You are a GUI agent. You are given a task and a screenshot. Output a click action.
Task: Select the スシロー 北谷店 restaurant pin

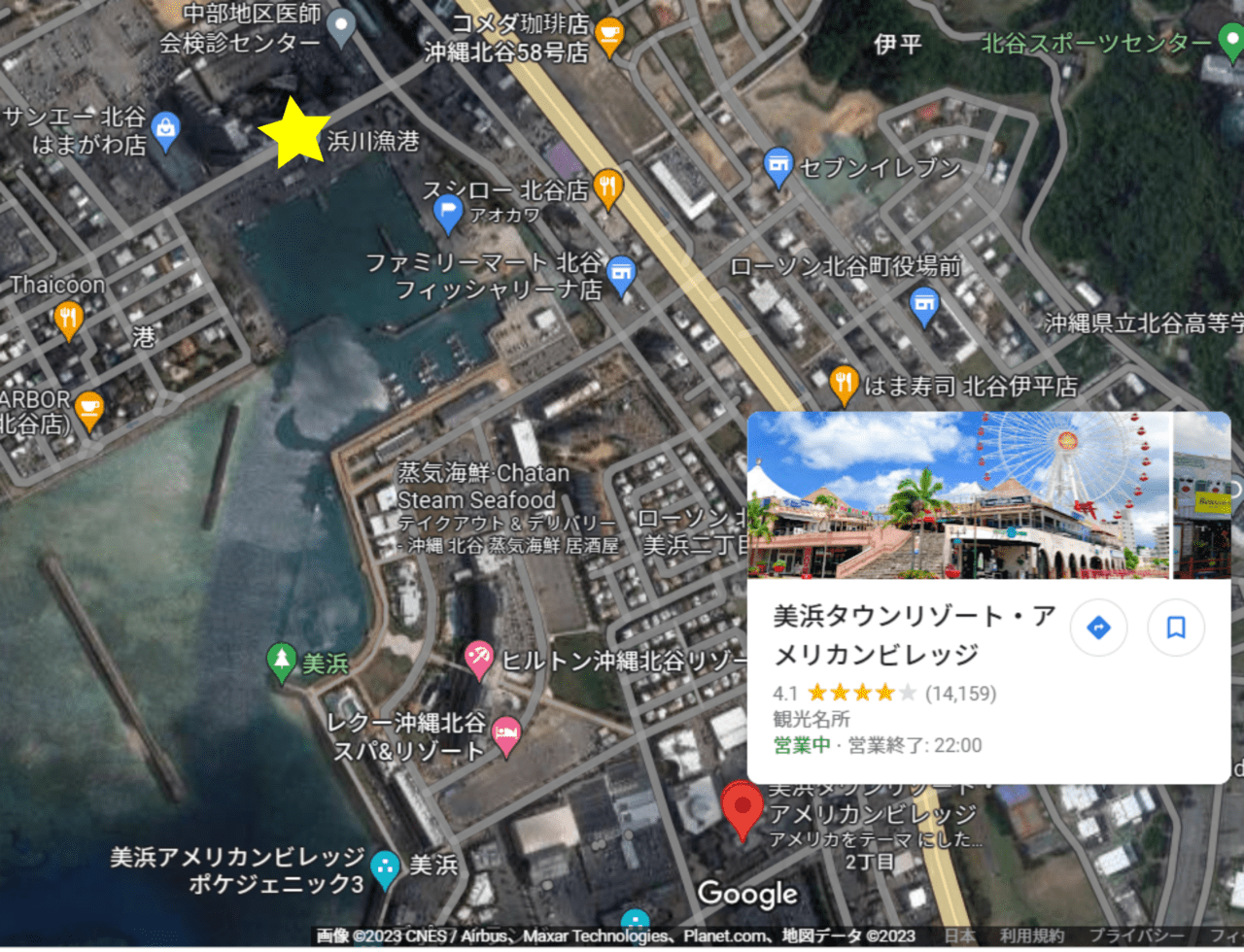pyautogui.click(x=608, y=187)
